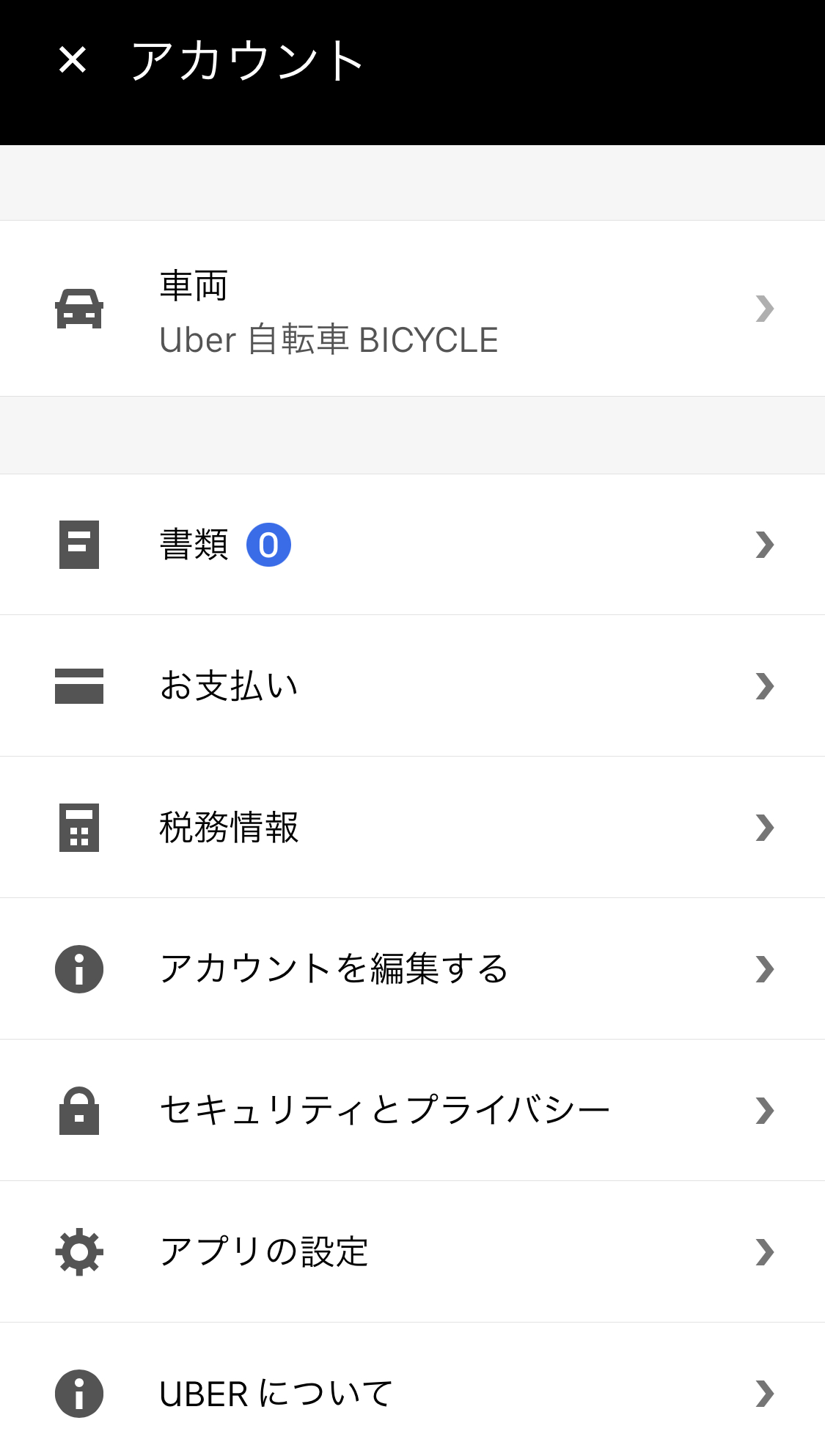Open お支払い using the right chevron

click(x=765, y=685)
